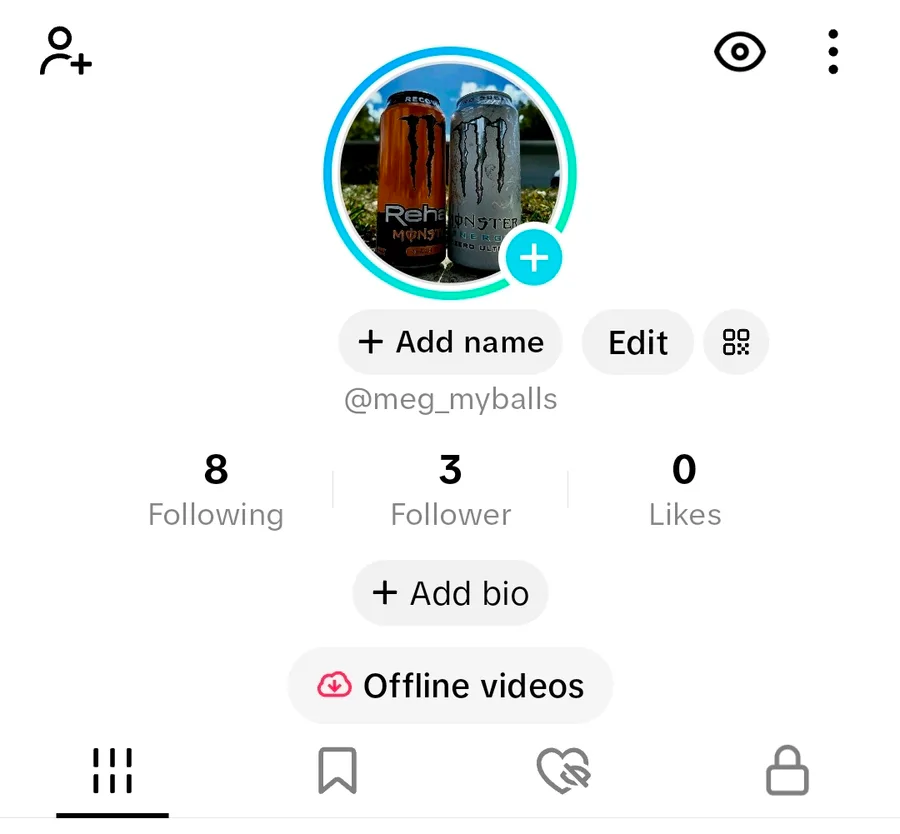This screenshot has height=834, width=900.
Task: Switch to the private lock tab
Action: pos(787,771)
